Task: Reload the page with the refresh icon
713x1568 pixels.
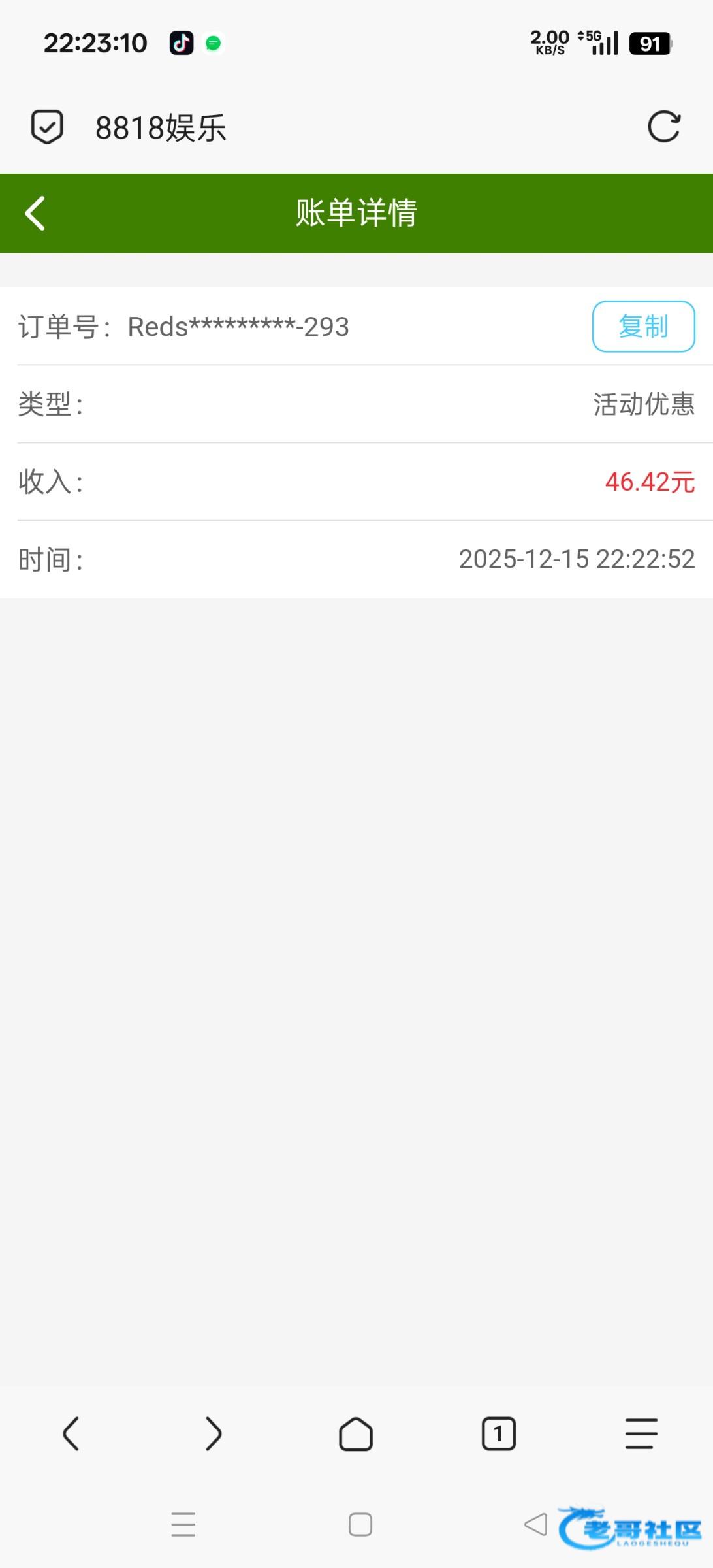Action: [x=663, y=127]
